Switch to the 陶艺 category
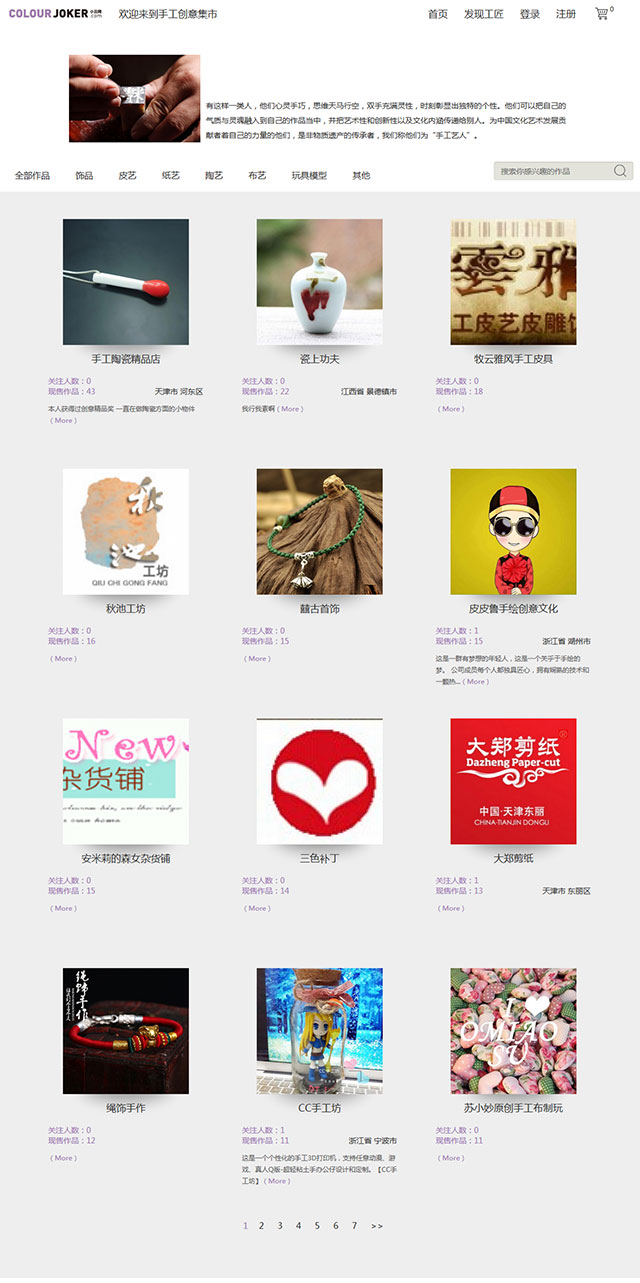Screen dimensions: 640x1283 pos(214,175)
